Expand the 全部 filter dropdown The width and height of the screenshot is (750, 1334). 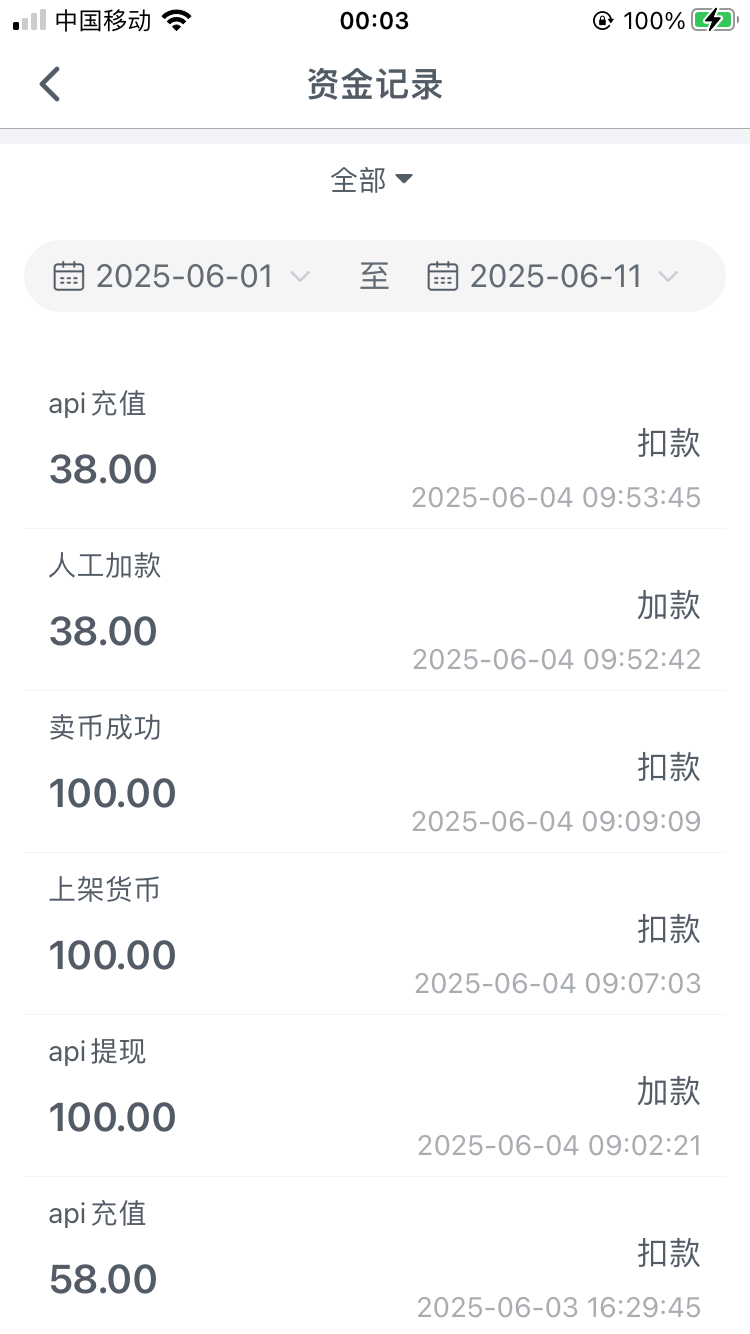pos(372,180)
